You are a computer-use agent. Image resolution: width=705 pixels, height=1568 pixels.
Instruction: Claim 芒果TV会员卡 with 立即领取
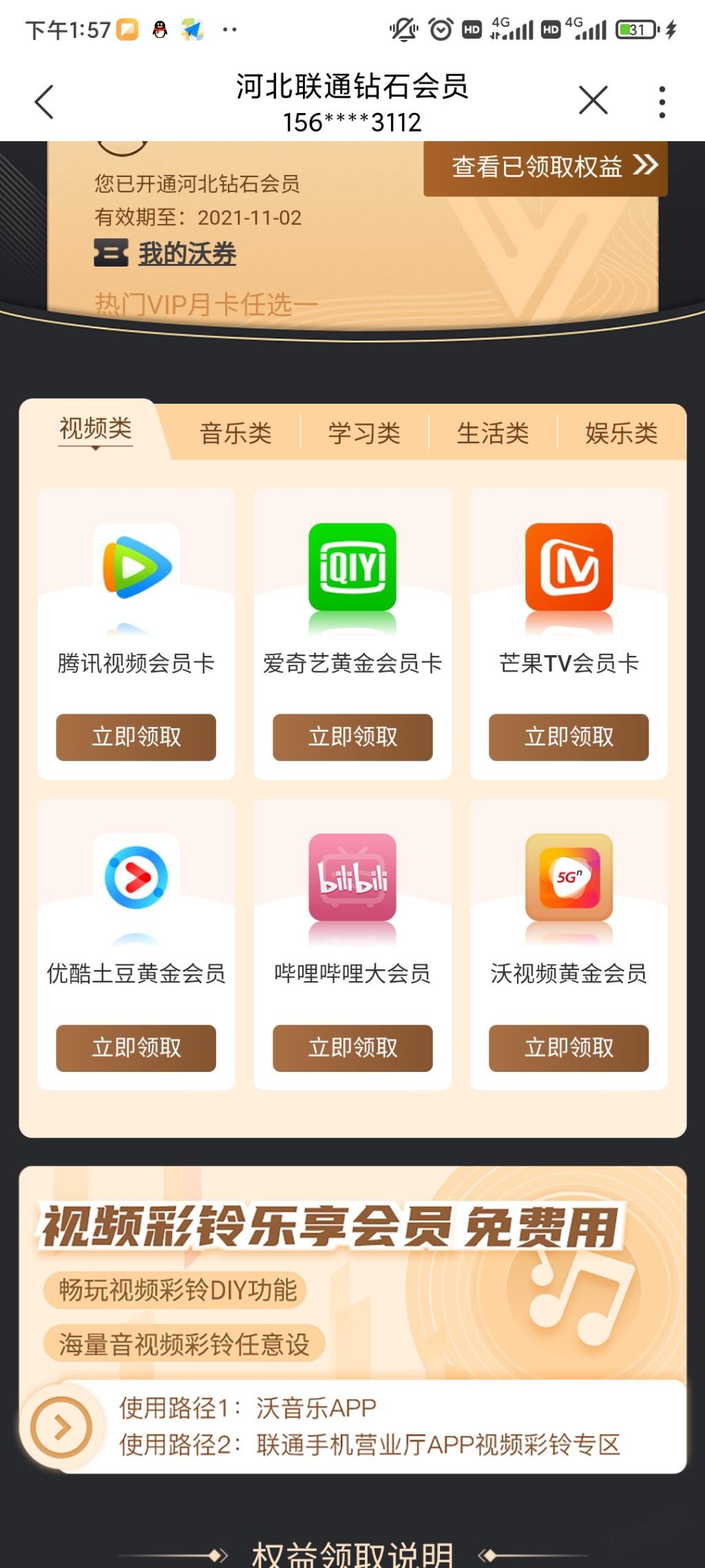pos(569,737)
